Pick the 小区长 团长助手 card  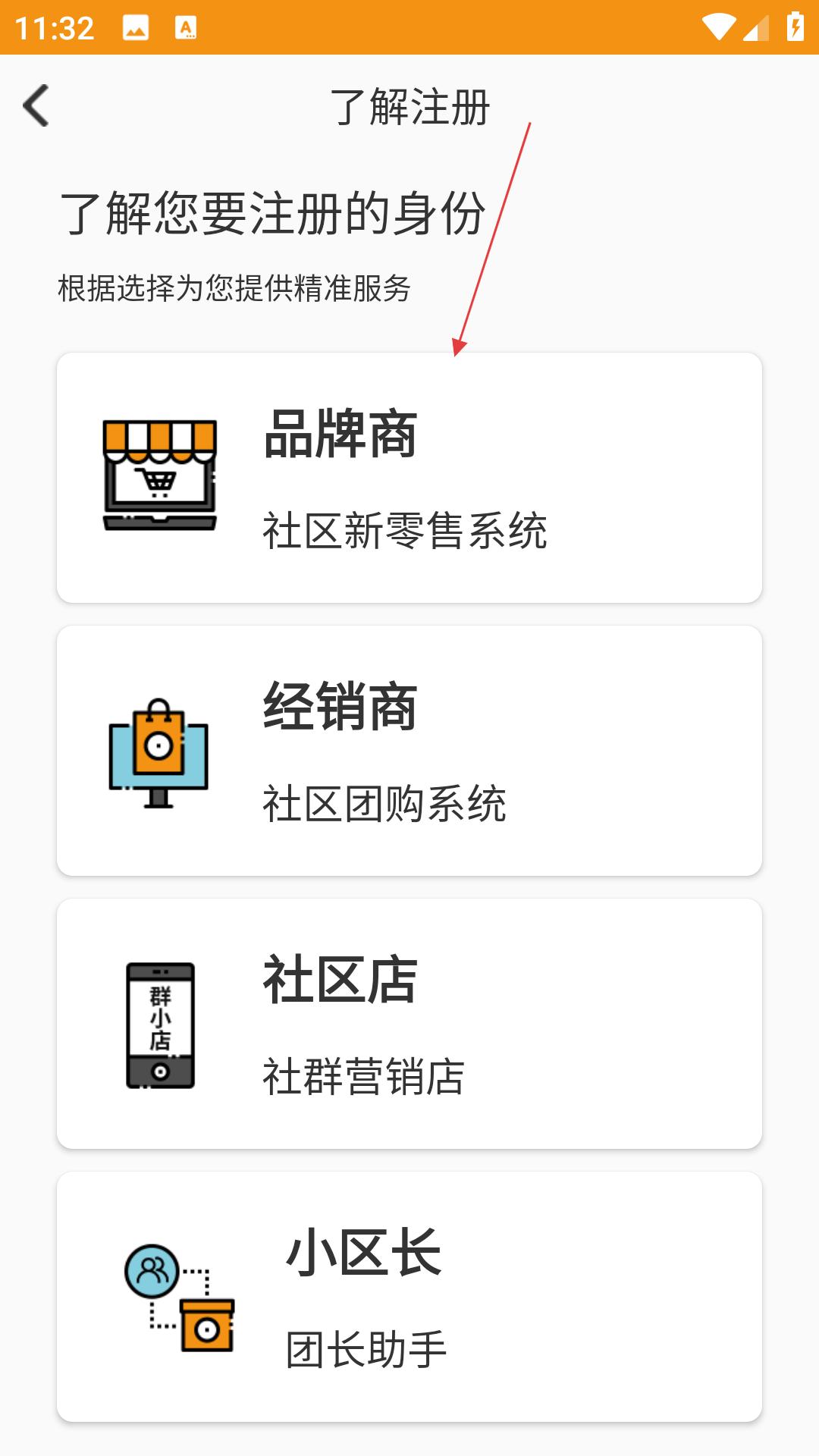409,1297
